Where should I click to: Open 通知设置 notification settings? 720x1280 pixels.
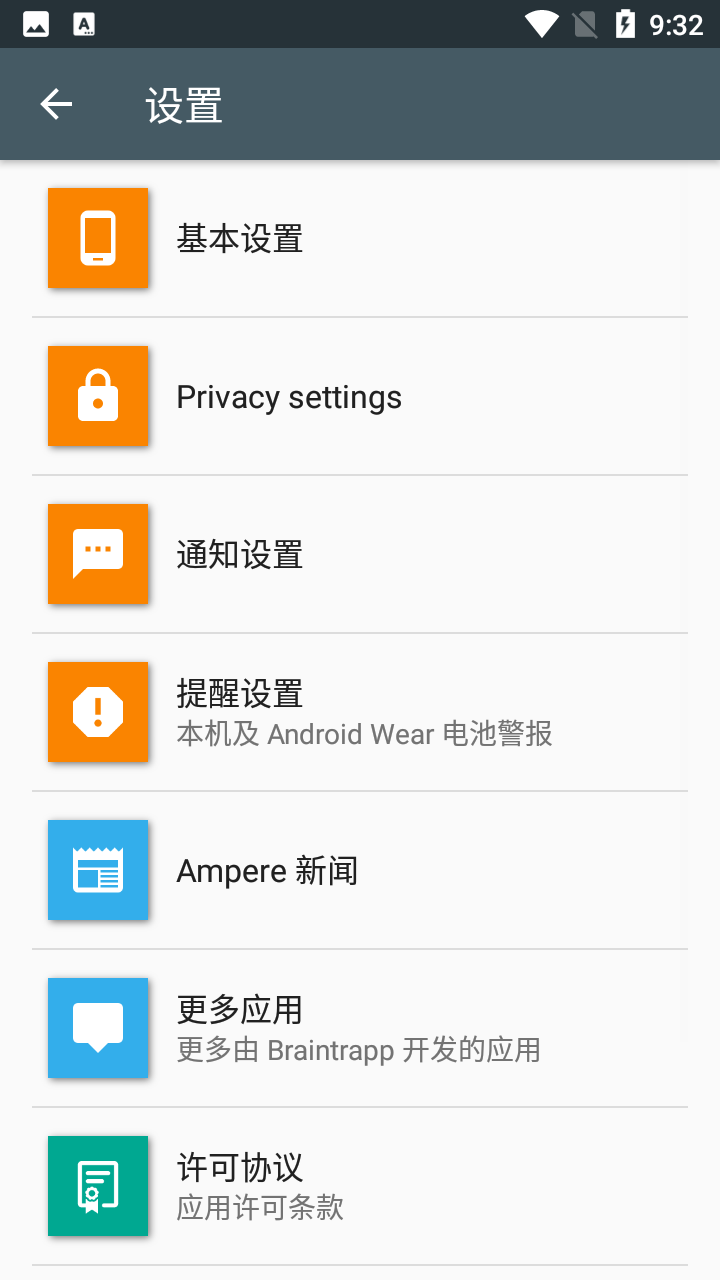(x=360, y=554)
